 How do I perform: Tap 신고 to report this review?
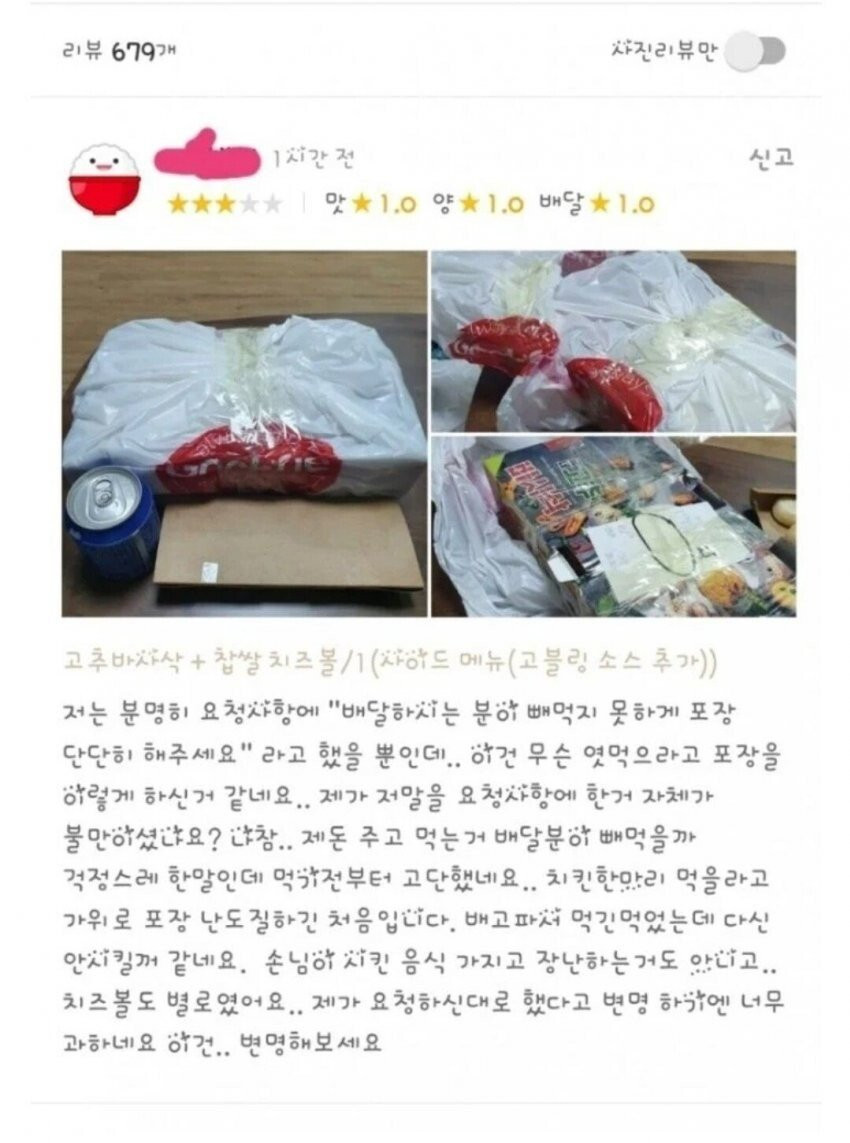(x=770, y=158)
